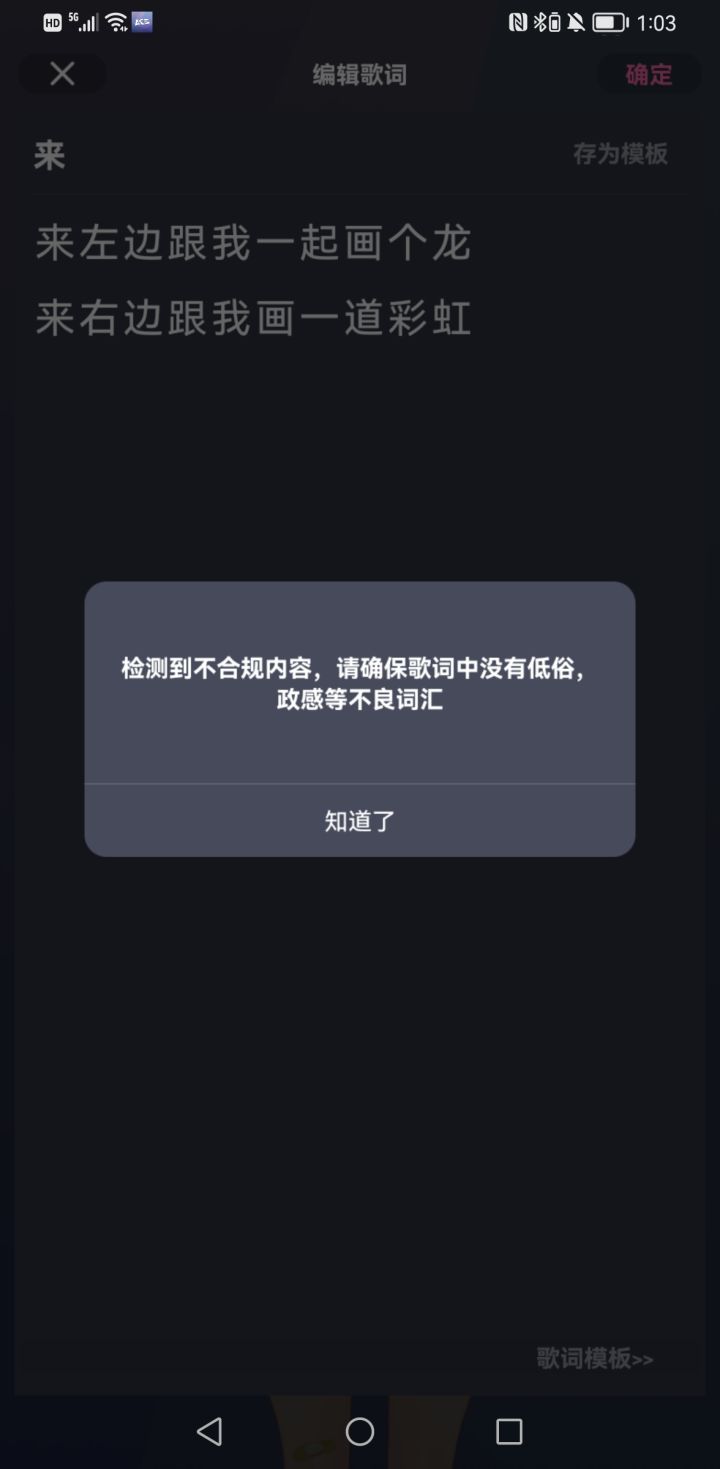This screenshot has height=1469, width=720.
Task: Tap the home circle navigation icon
Action: [359, 1432]
